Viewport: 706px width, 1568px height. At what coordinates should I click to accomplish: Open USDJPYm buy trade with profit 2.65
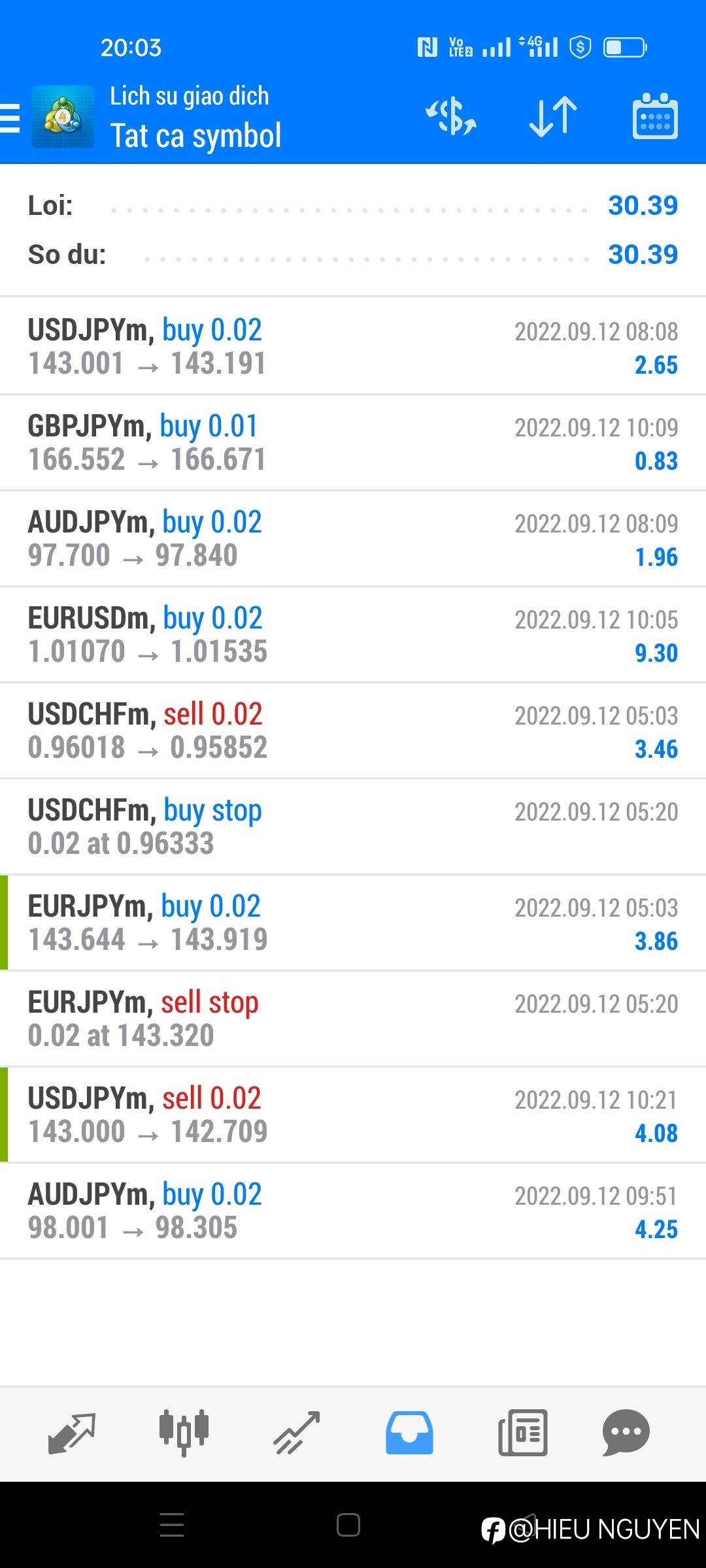353,346
